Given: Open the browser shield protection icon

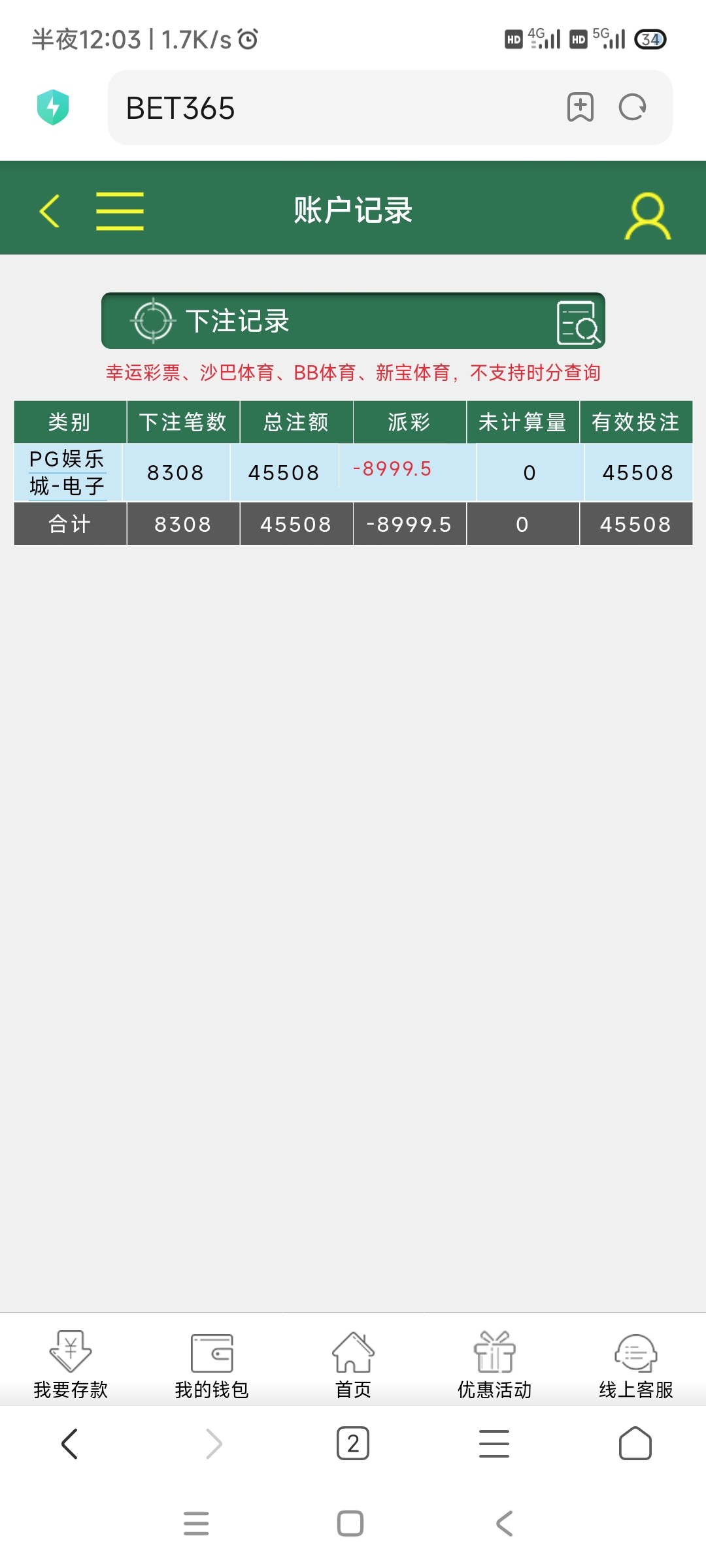Looking at the screenshot, I should pos(53,107).
